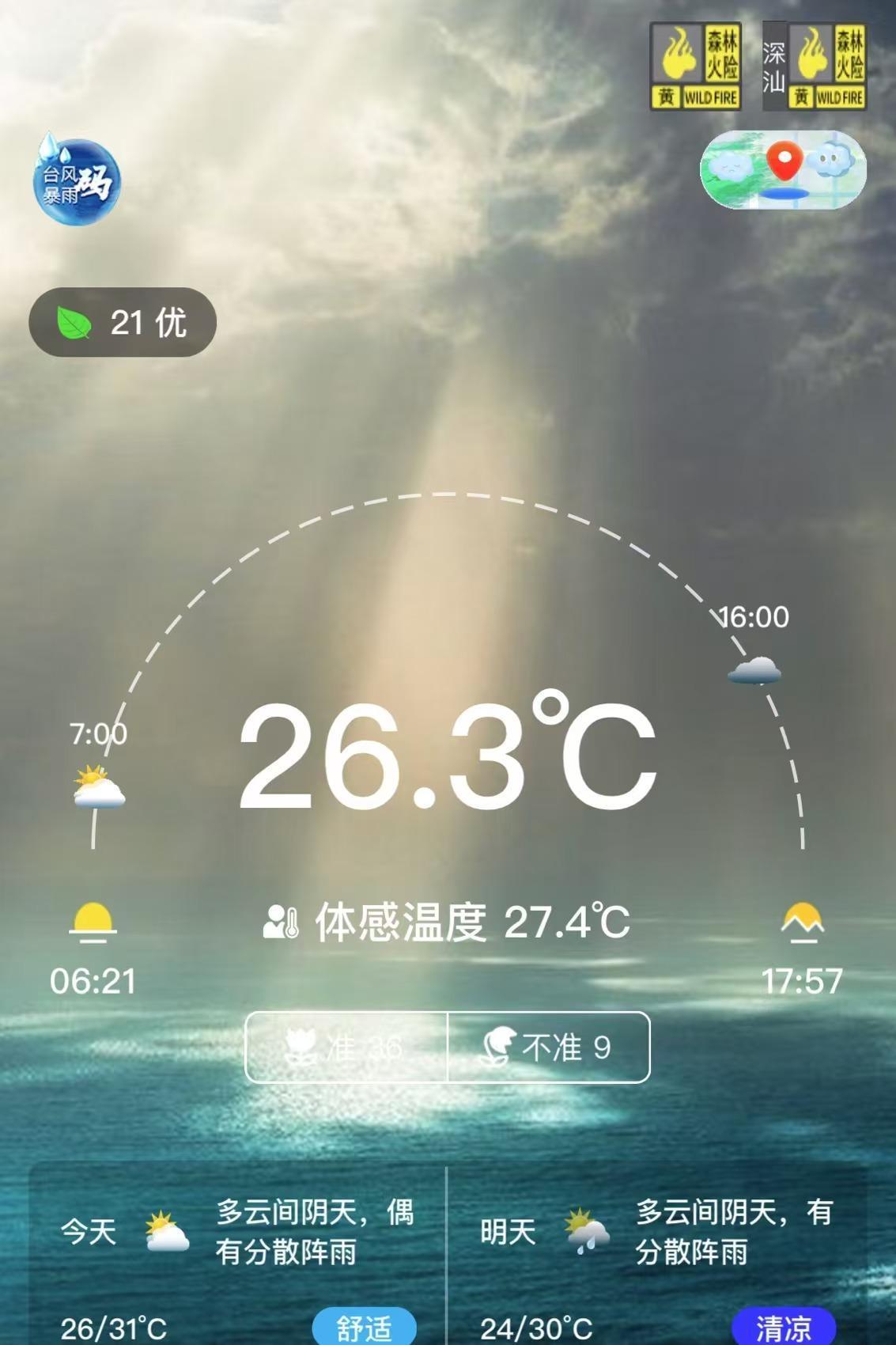Vote forecast inaccurate with 不准 button
896x1345 pixels.
[x=549, y=1047]
